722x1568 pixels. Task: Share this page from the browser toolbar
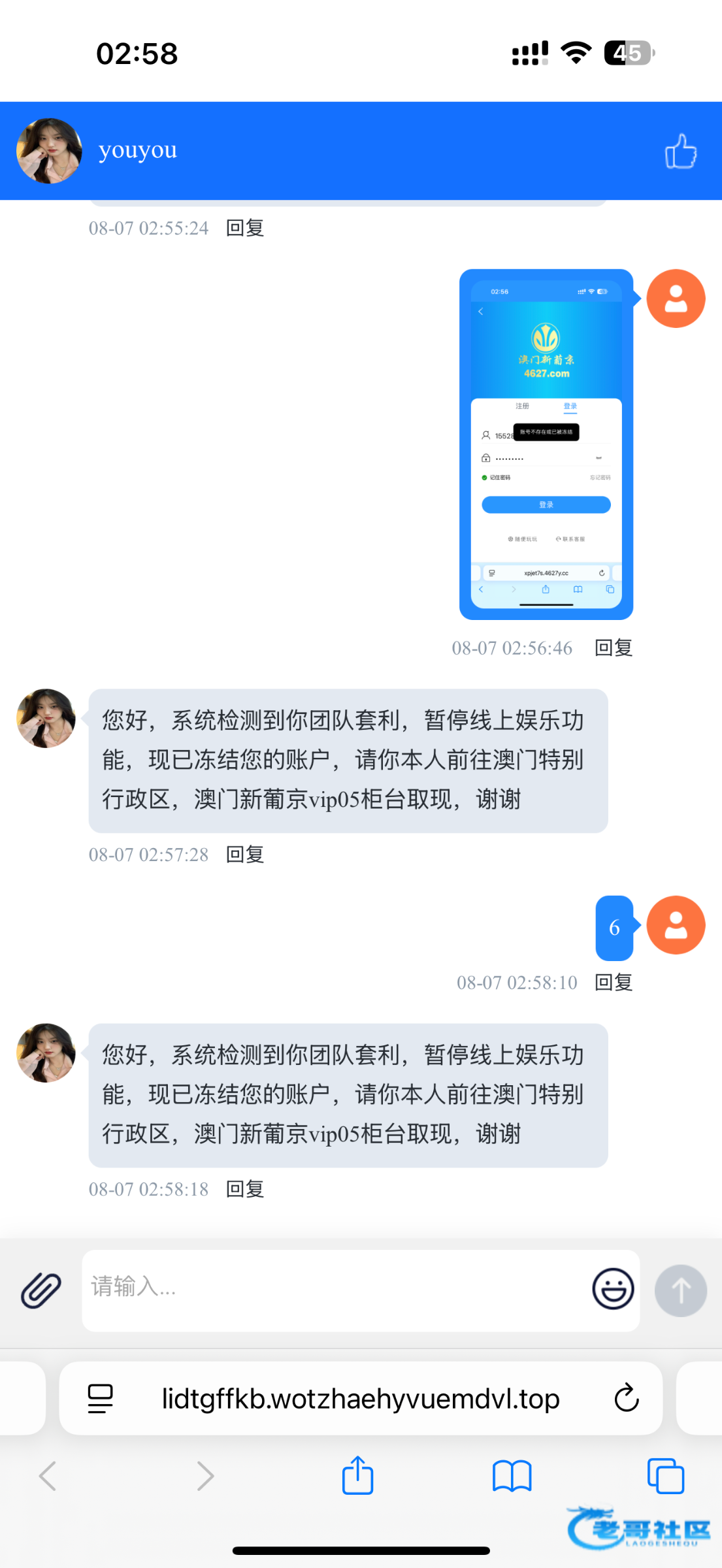coord(357,1476)
